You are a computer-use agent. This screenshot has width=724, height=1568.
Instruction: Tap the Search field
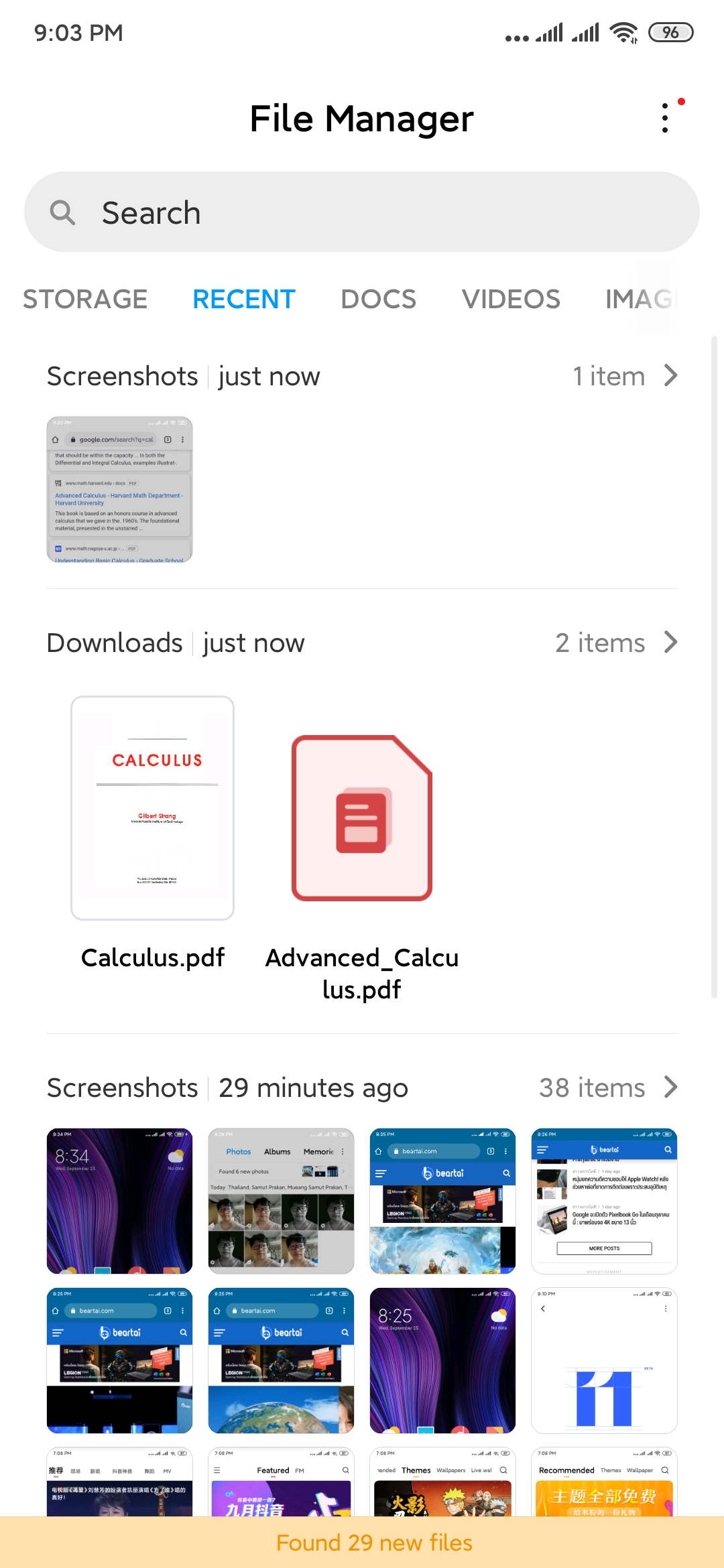point(362,212)
